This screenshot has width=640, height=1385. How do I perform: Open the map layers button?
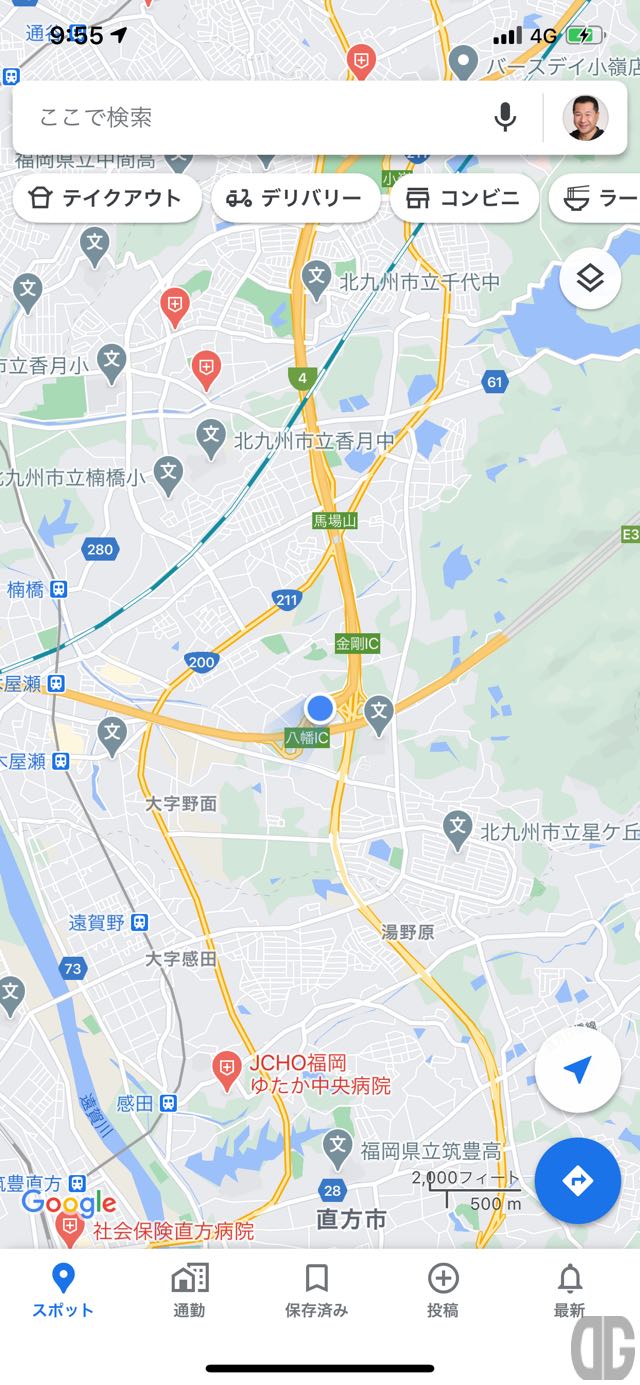click(590, 278)
